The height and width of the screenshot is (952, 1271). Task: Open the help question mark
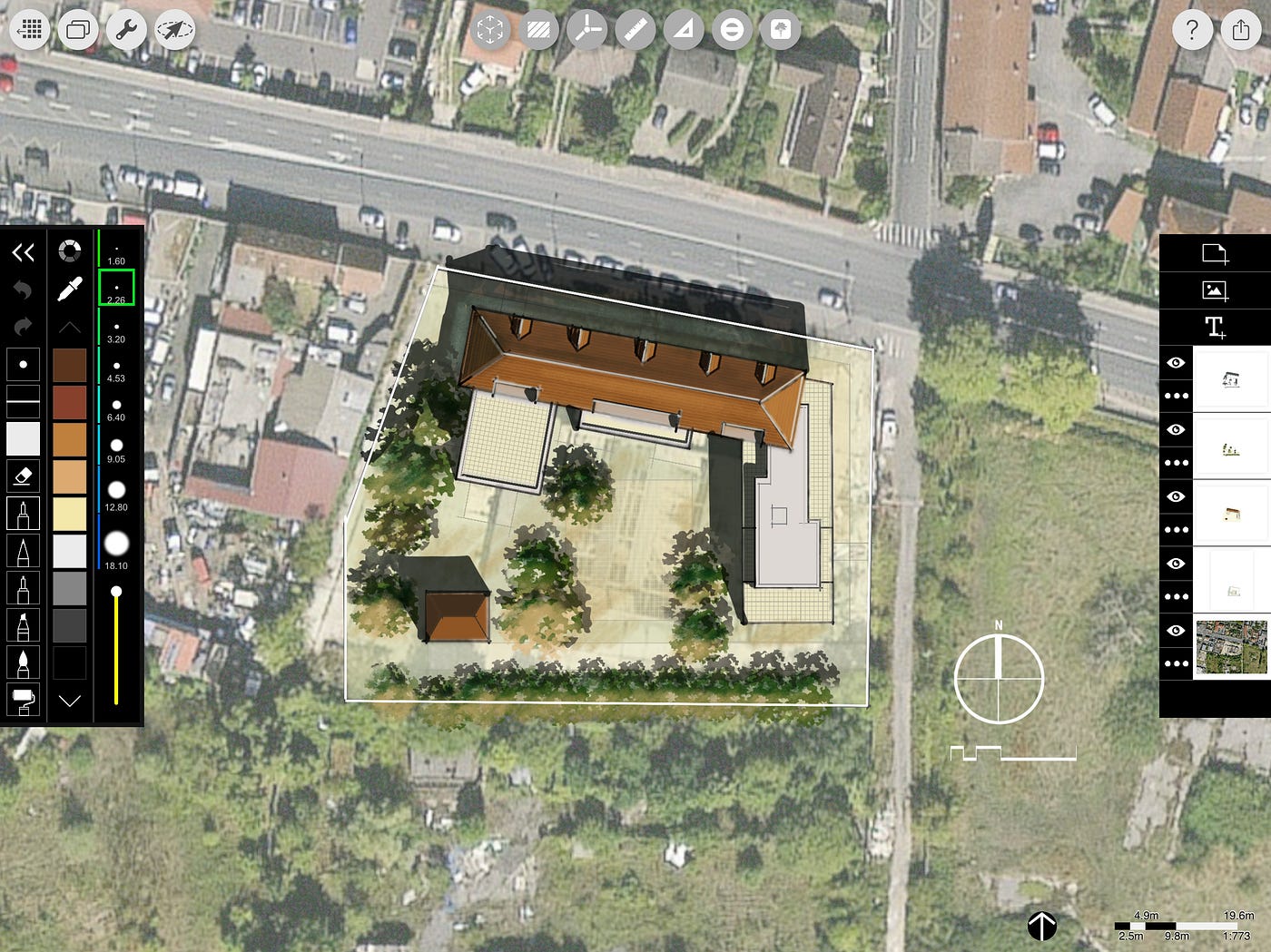[1192, 30]
